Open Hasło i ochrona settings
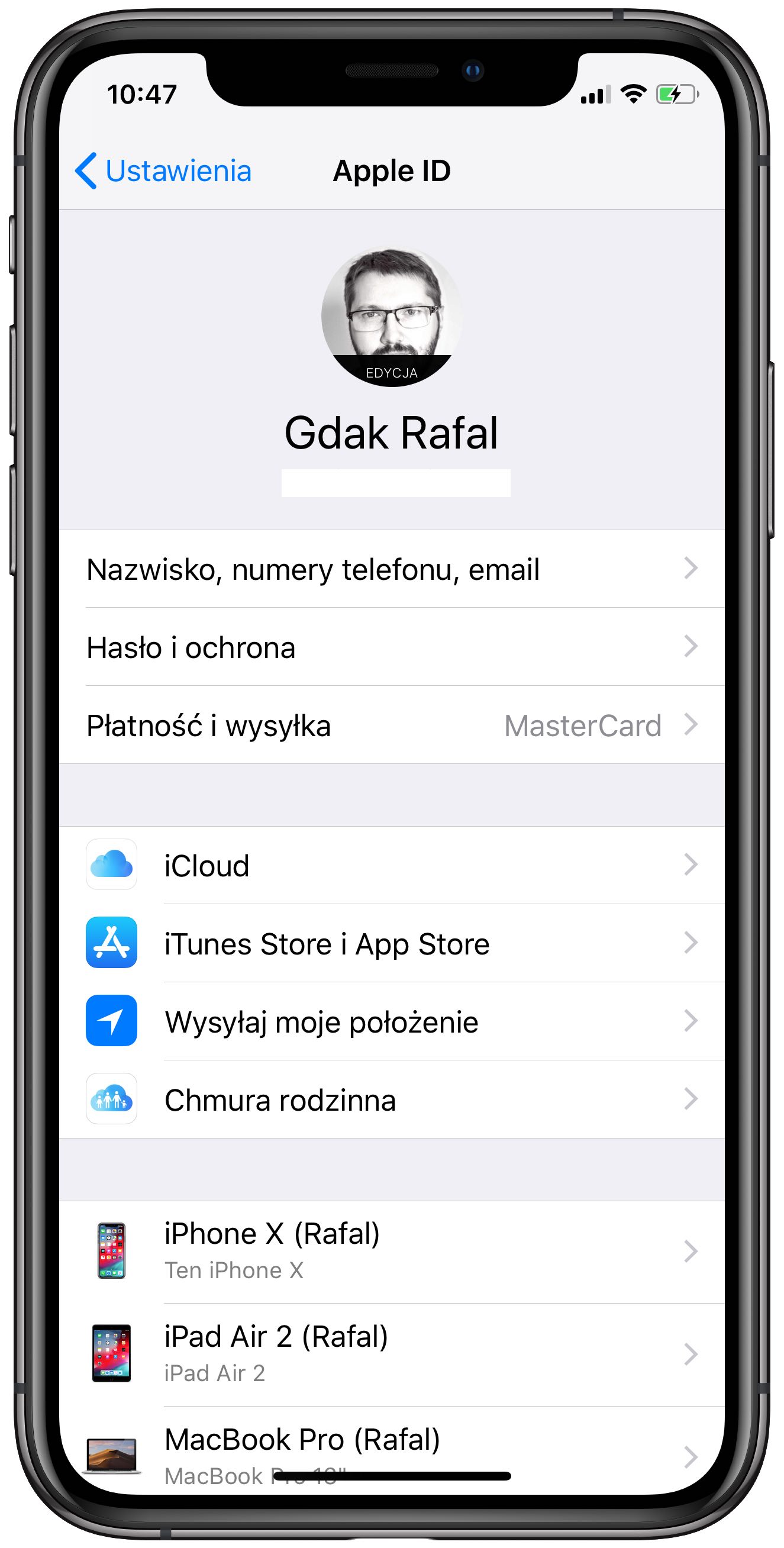 coord(392,647)
